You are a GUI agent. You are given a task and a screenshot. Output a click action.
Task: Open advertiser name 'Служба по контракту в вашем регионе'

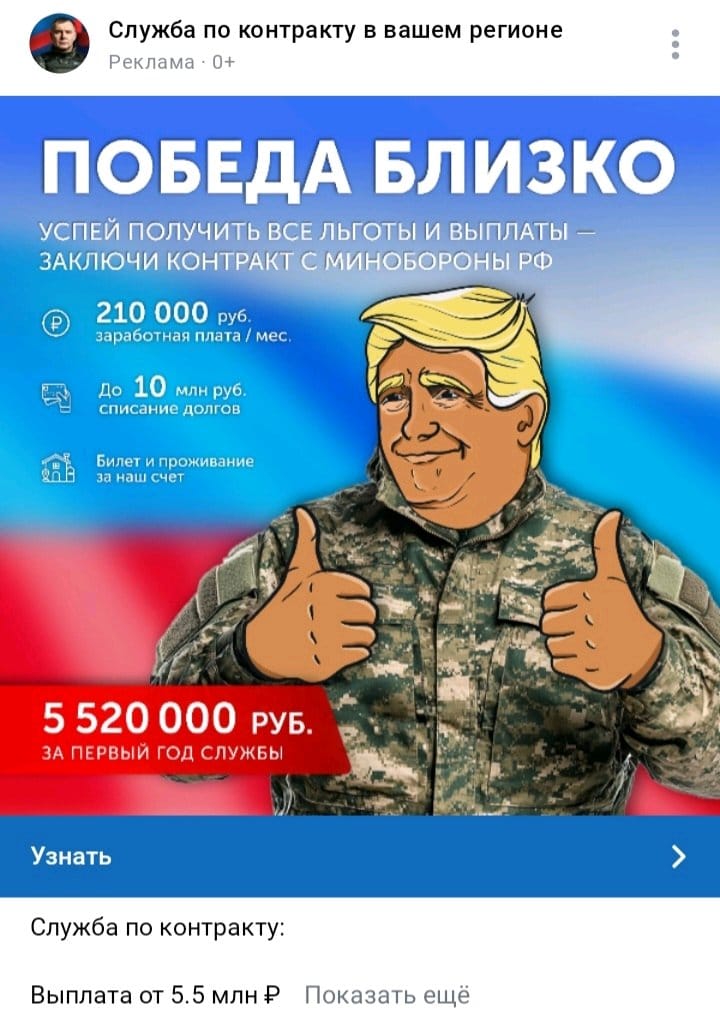click(335, 30)
